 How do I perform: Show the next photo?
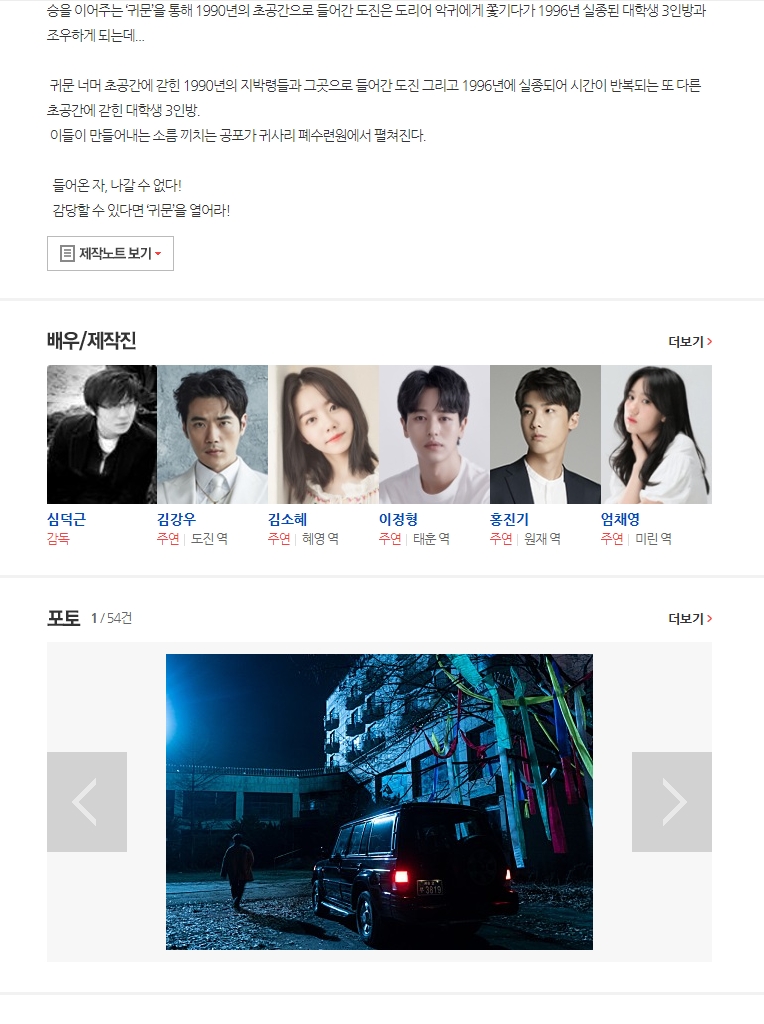[671, 802]
